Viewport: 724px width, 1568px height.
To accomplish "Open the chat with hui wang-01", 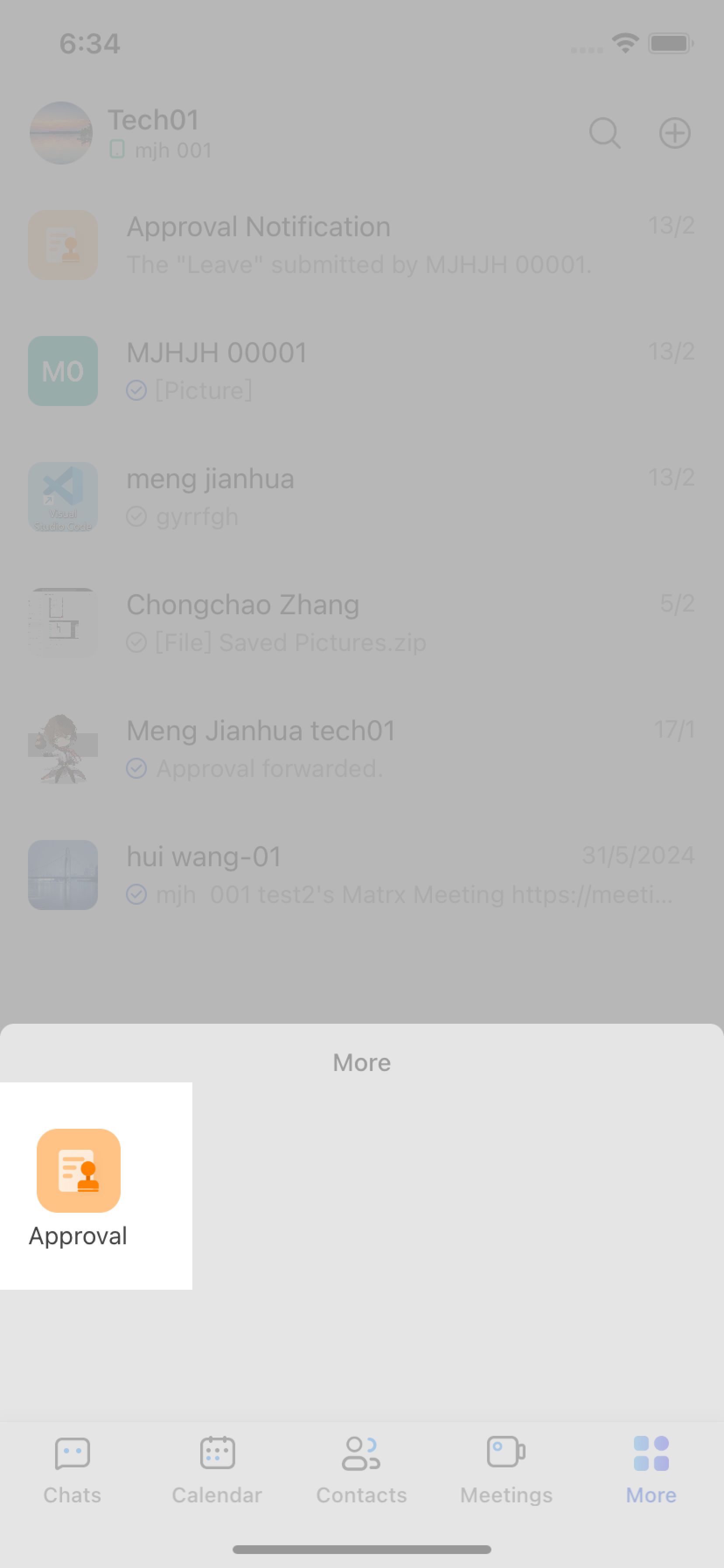I will 362,875.
